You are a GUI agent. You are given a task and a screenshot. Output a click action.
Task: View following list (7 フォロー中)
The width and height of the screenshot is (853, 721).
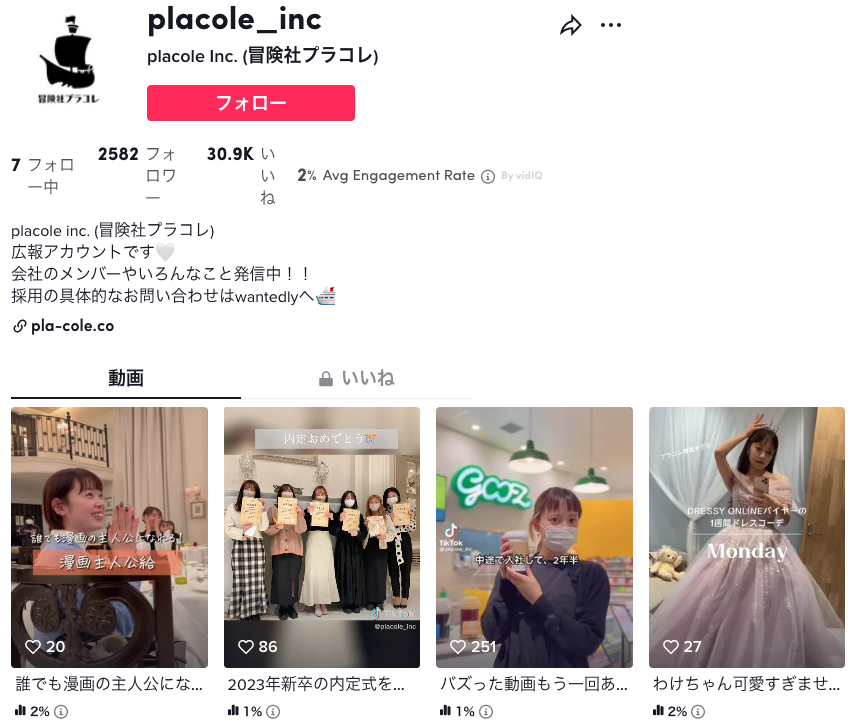(x=42, y=175)
